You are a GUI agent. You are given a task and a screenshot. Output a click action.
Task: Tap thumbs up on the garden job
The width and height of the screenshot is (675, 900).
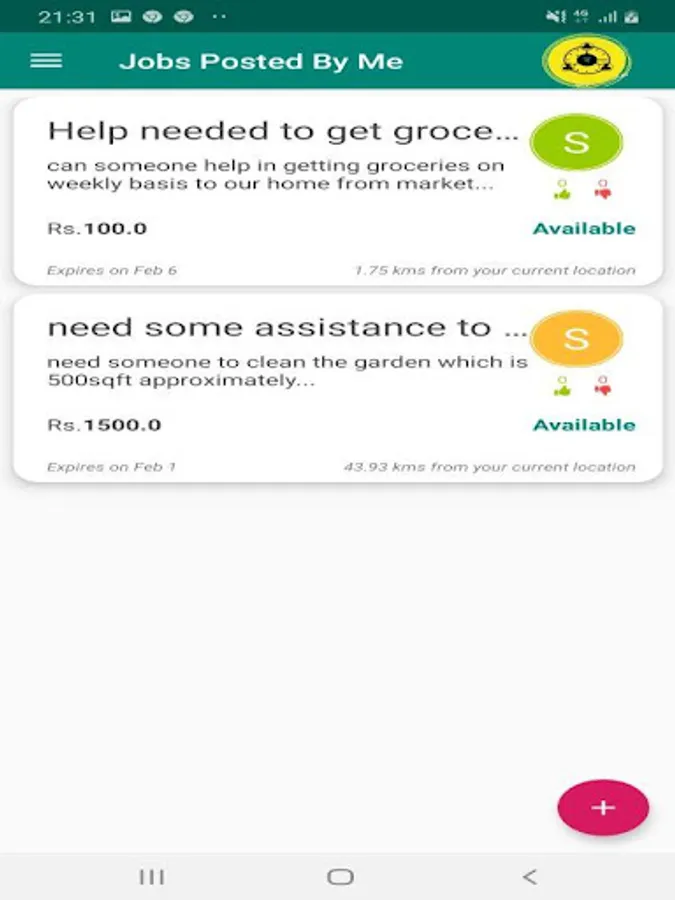click(x=562, y=385)
